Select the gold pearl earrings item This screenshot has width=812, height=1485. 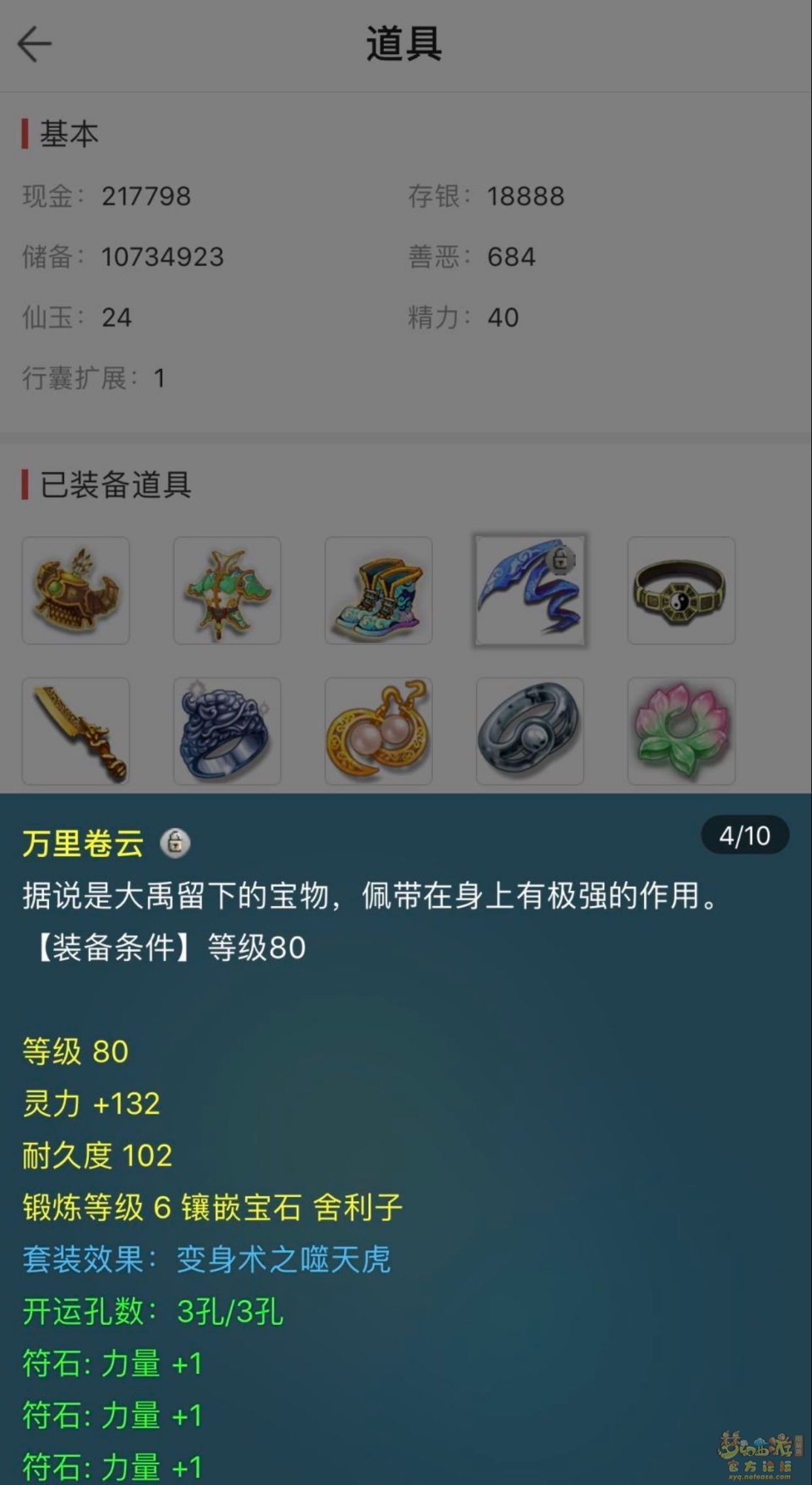pyautogui.click(x=379, y=731)
